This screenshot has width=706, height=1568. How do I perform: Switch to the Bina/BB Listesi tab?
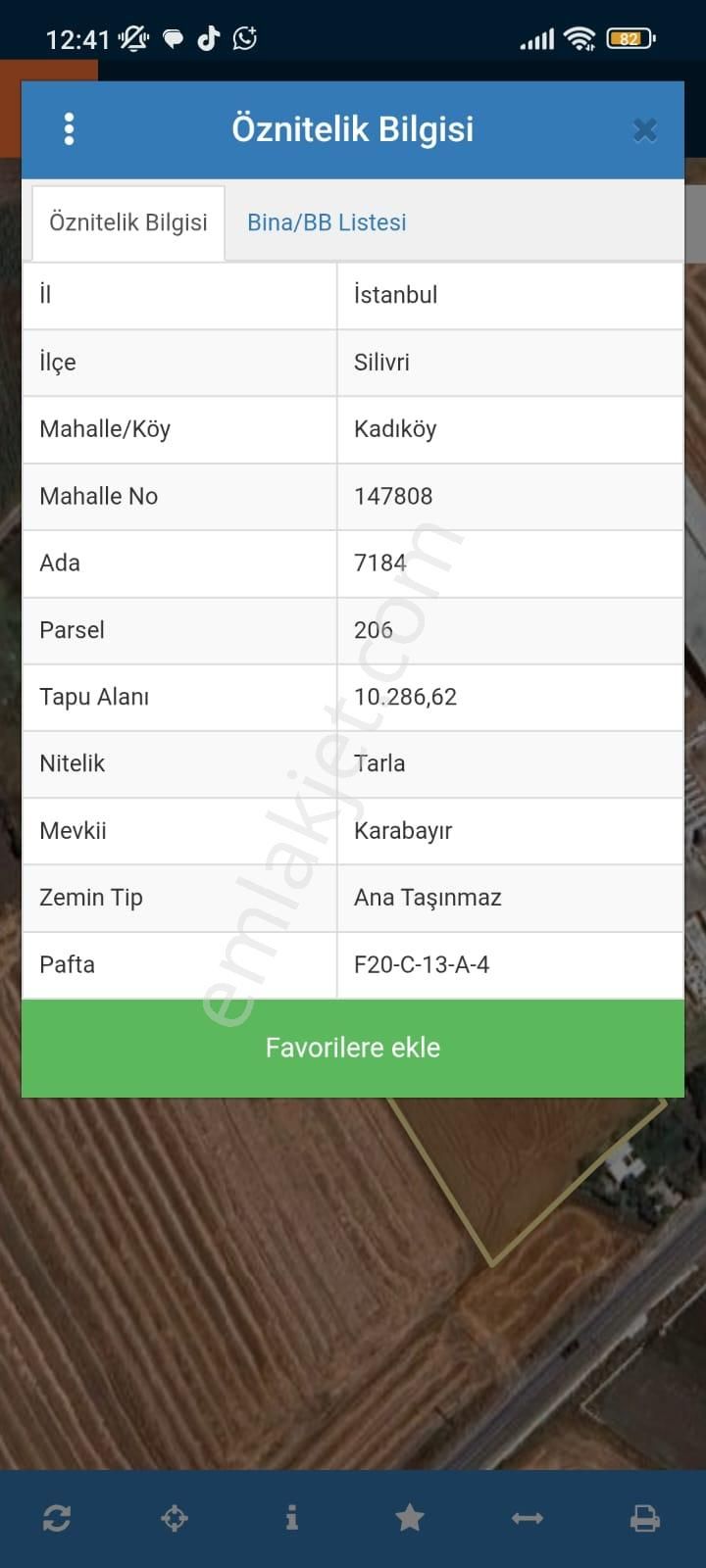tap(327, 222)
